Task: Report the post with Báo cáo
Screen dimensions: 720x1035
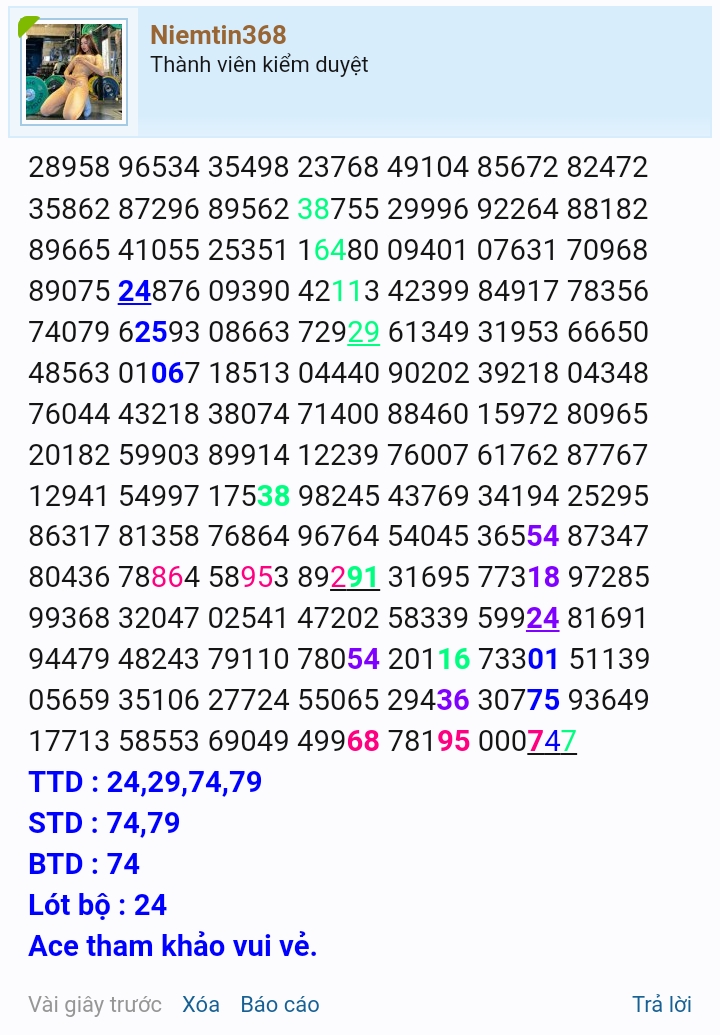Action: tap(279, 1004)
